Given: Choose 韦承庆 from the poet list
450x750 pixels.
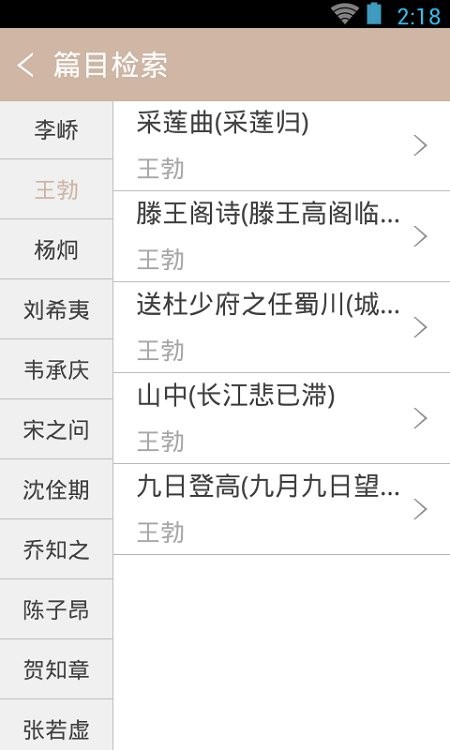Looking at the screenshot, I should 56,369.
